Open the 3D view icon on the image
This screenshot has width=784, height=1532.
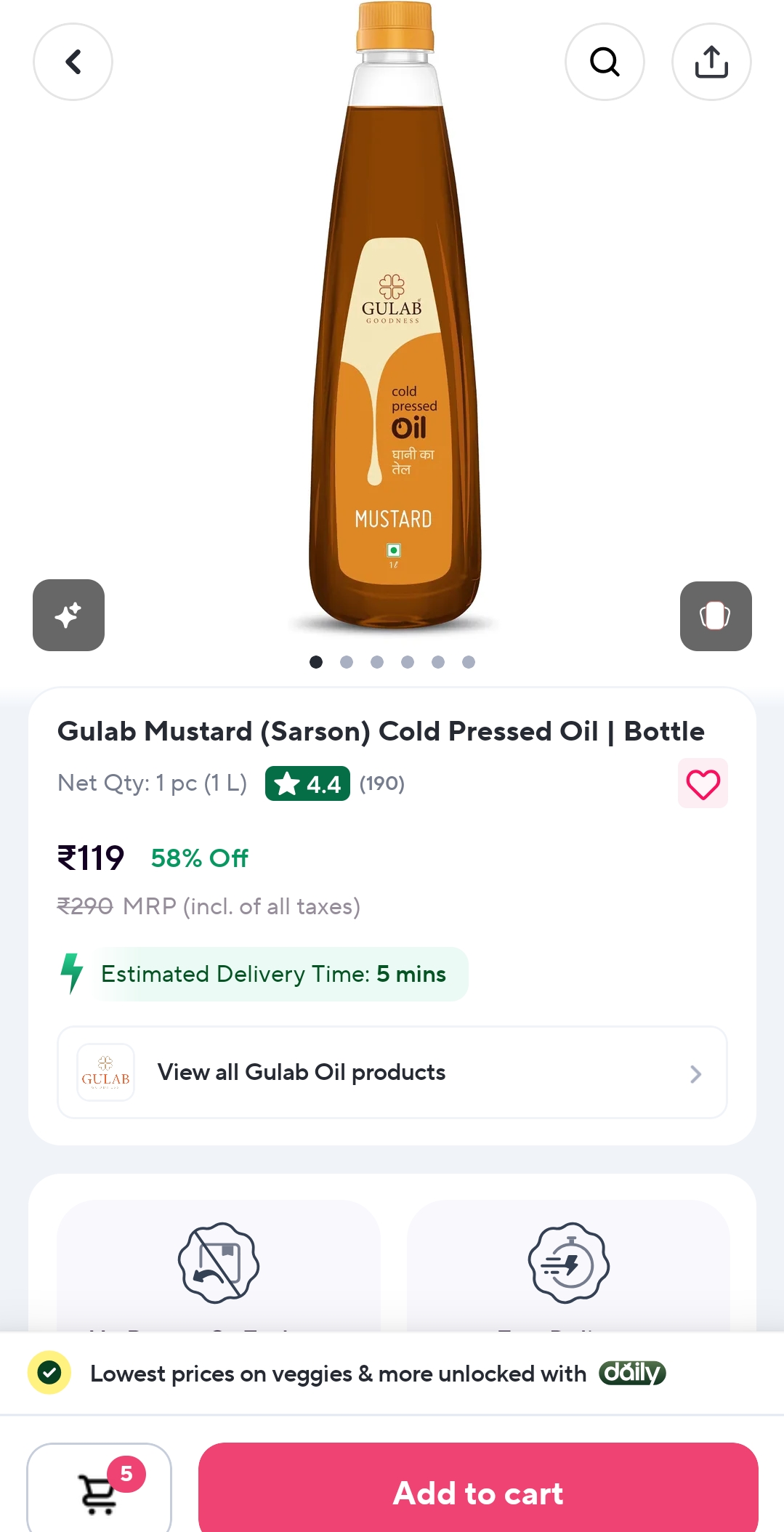point(716,616)
